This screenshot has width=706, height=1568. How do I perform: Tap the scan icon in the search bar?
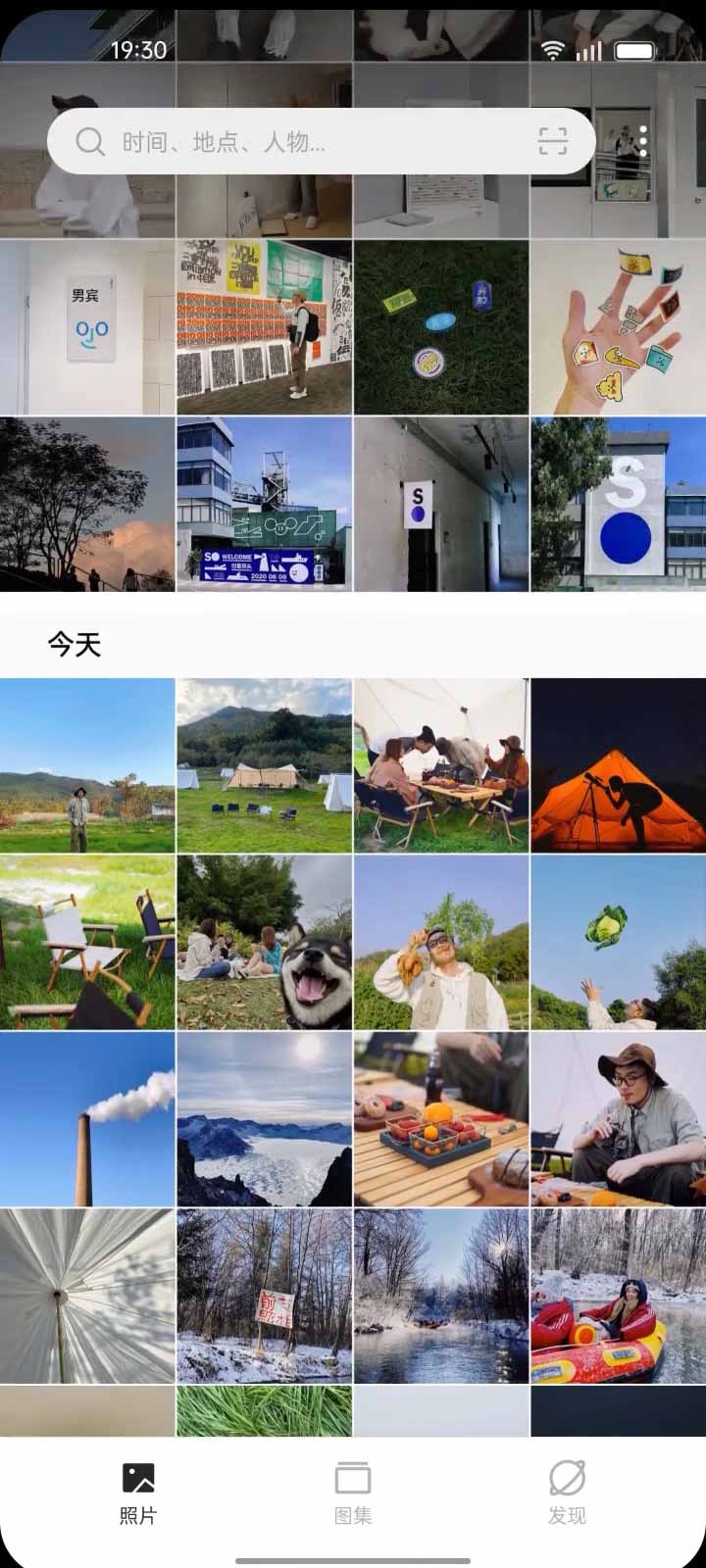553,142
